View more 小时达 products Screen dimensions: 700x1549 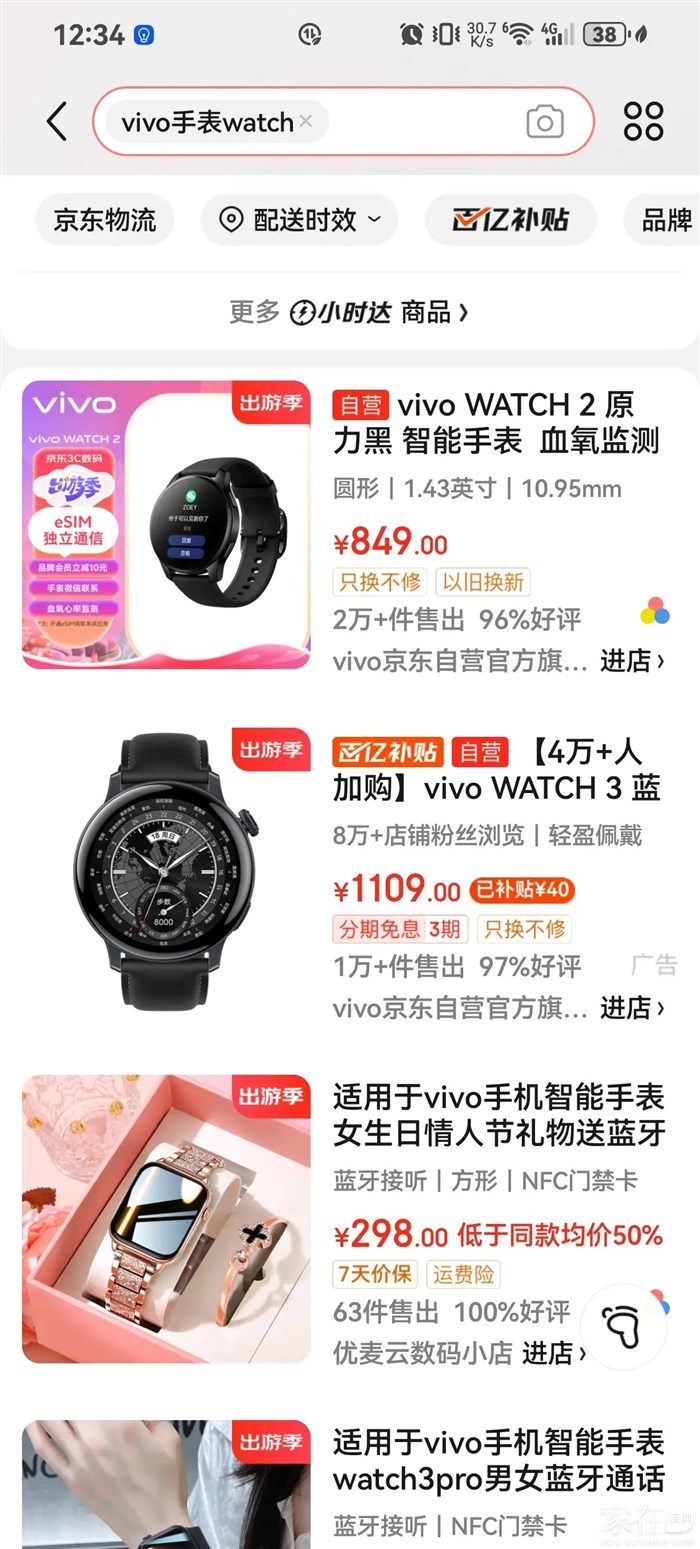[349, 312]
